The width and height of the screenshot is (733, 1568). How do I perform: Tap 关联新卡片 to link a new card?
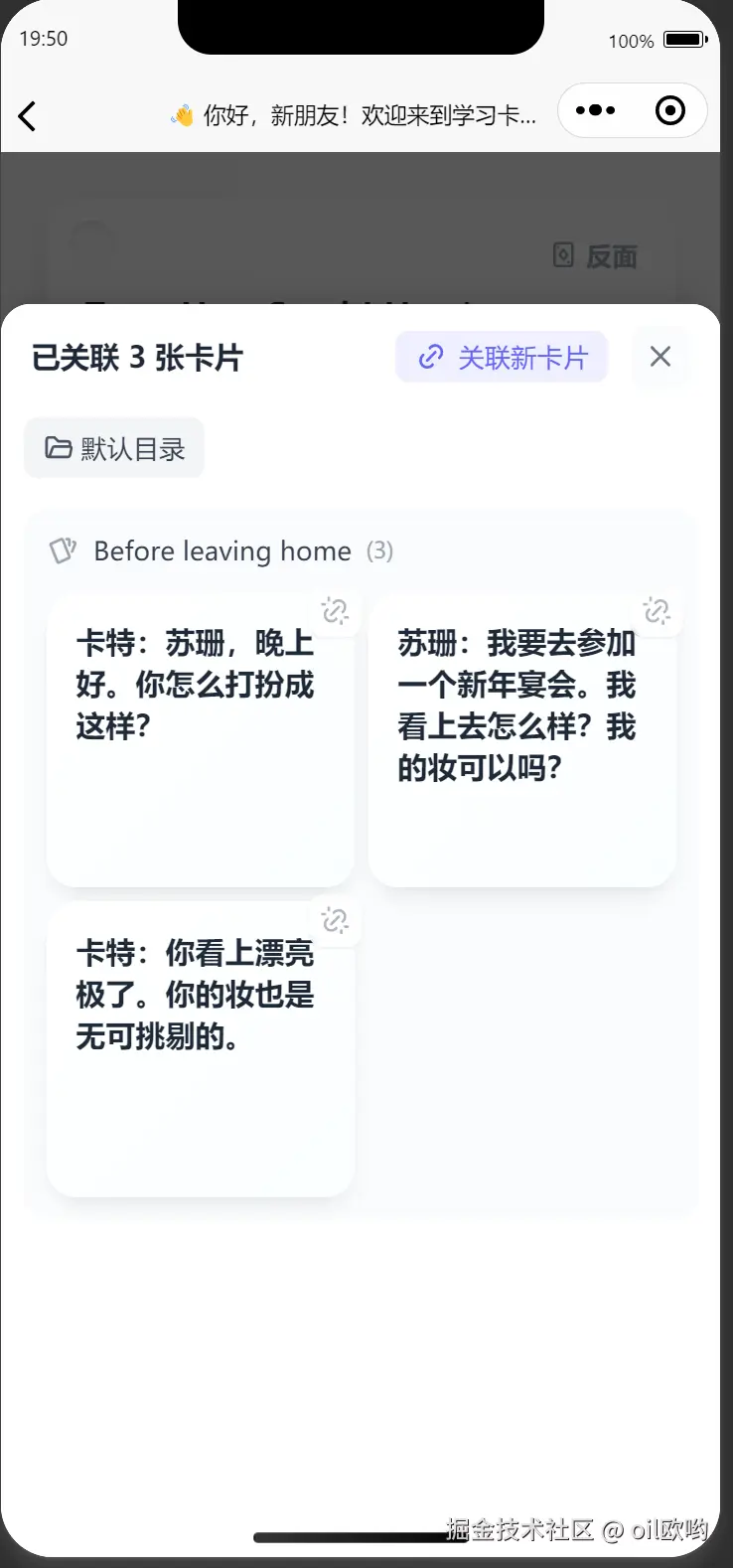point(502,357)
